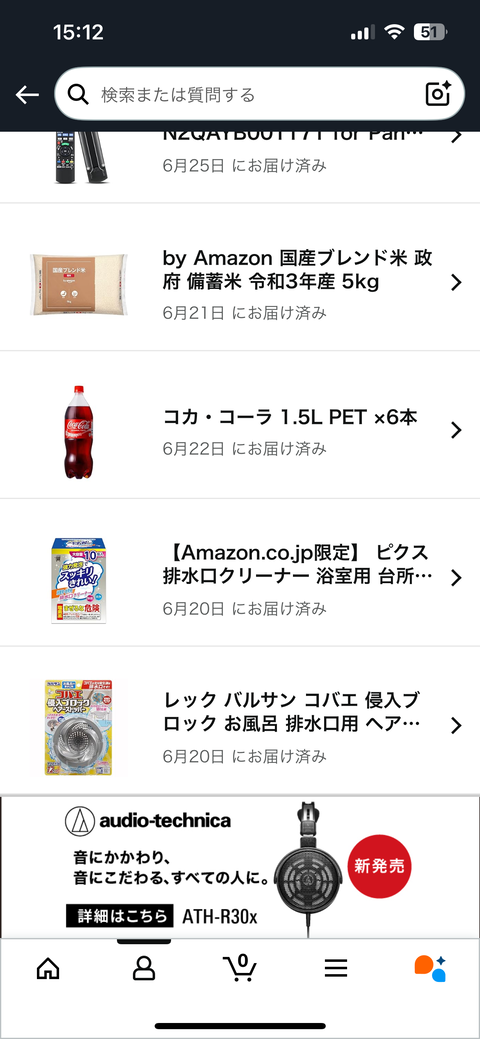The image size is (480, 1039).
Task: Open the remote control order from 6月25日
Action: (240, 167)
